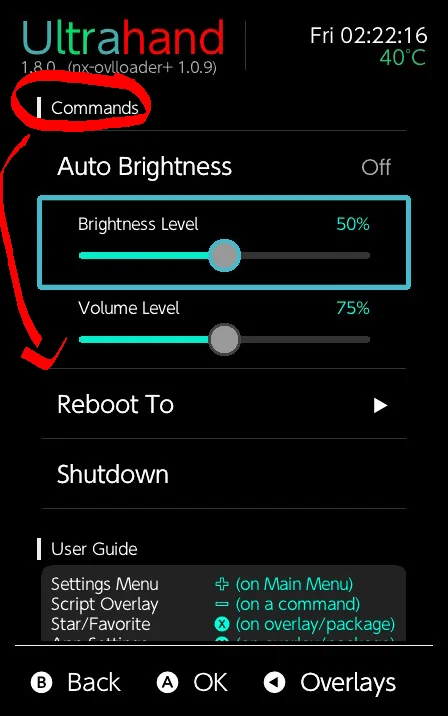The height and width of the screenshot is (716, 448).
Task: Tap the Volume Level slider handle
Action: [224, 339]
